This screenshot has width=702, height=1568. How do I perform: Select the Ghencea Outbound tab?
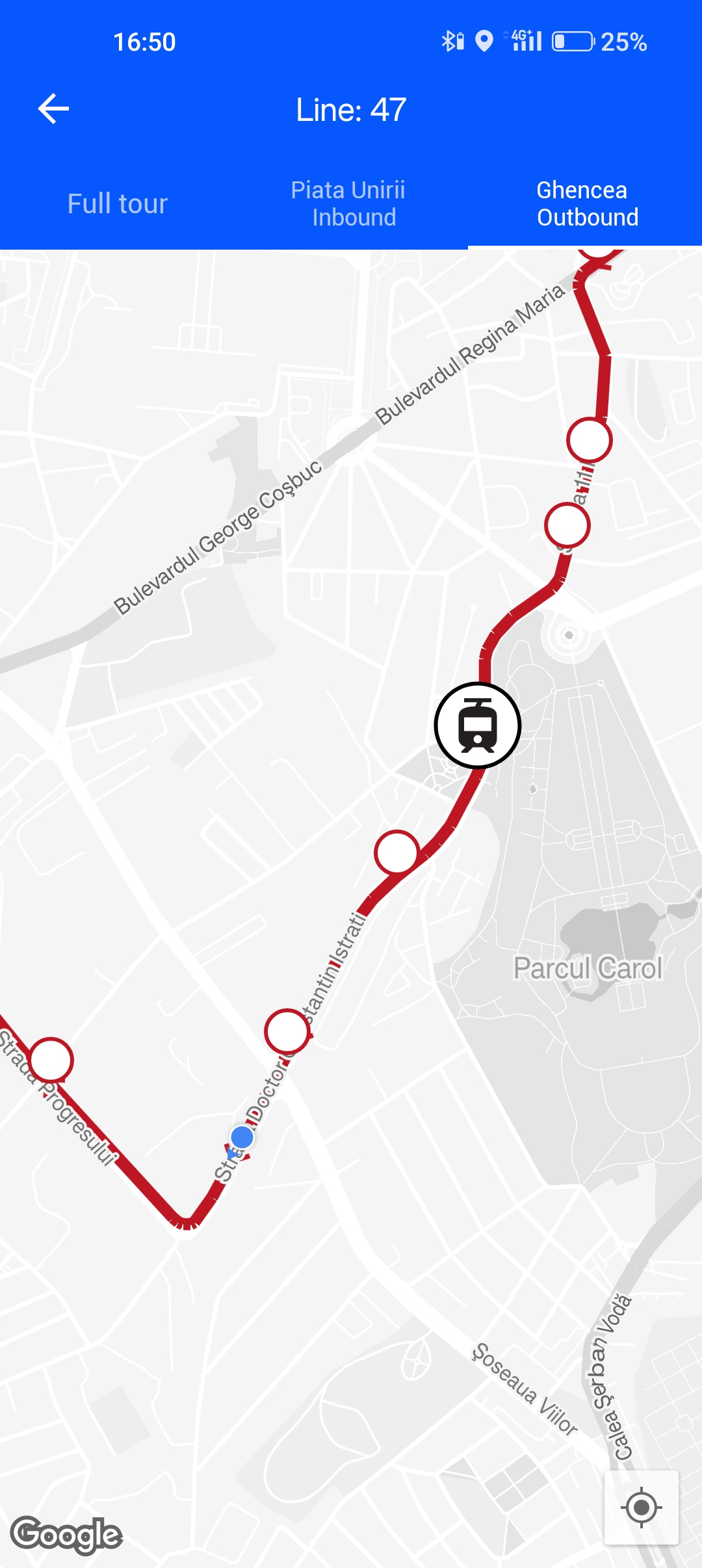(x=585, y=203)
